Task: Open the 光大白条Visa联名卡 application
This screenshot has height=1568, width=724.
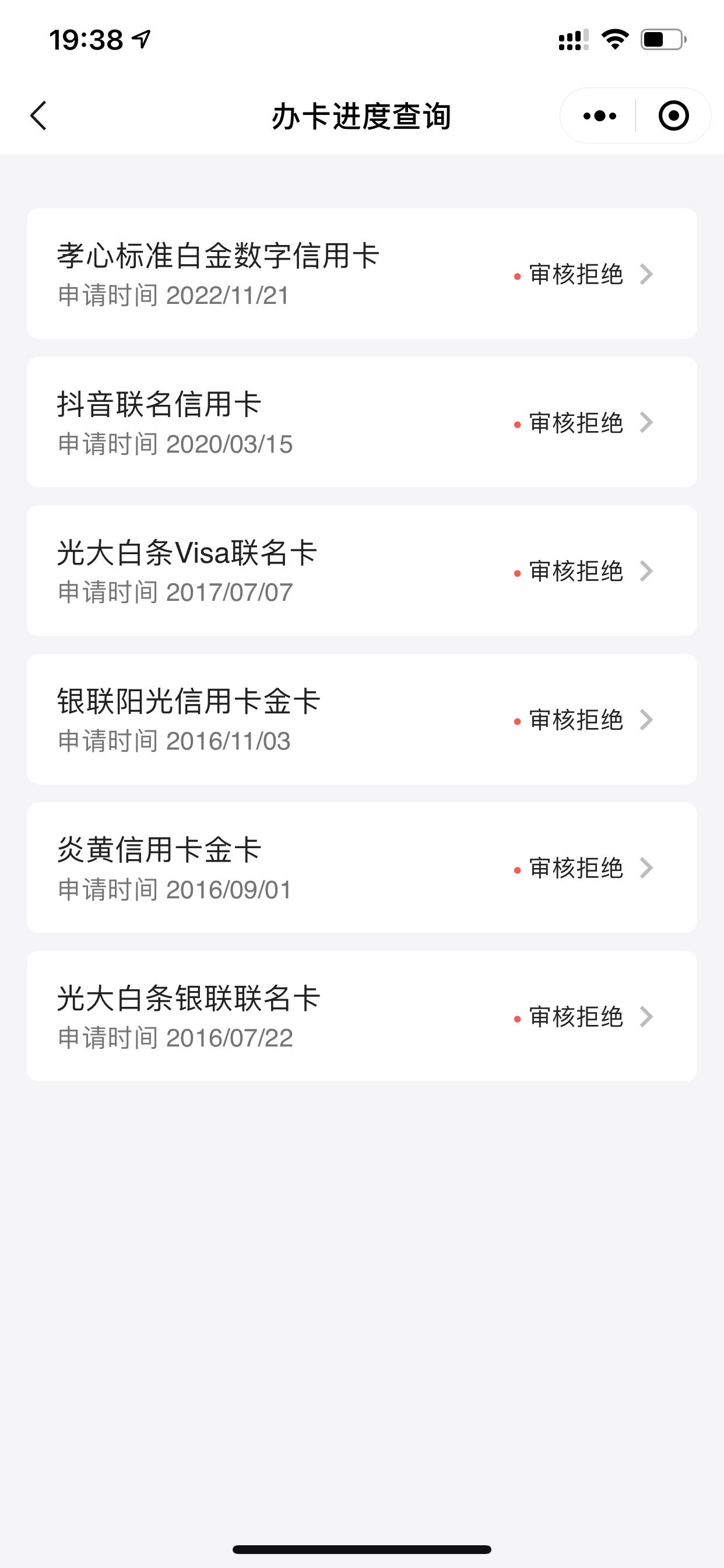Action: click(362, 570)
